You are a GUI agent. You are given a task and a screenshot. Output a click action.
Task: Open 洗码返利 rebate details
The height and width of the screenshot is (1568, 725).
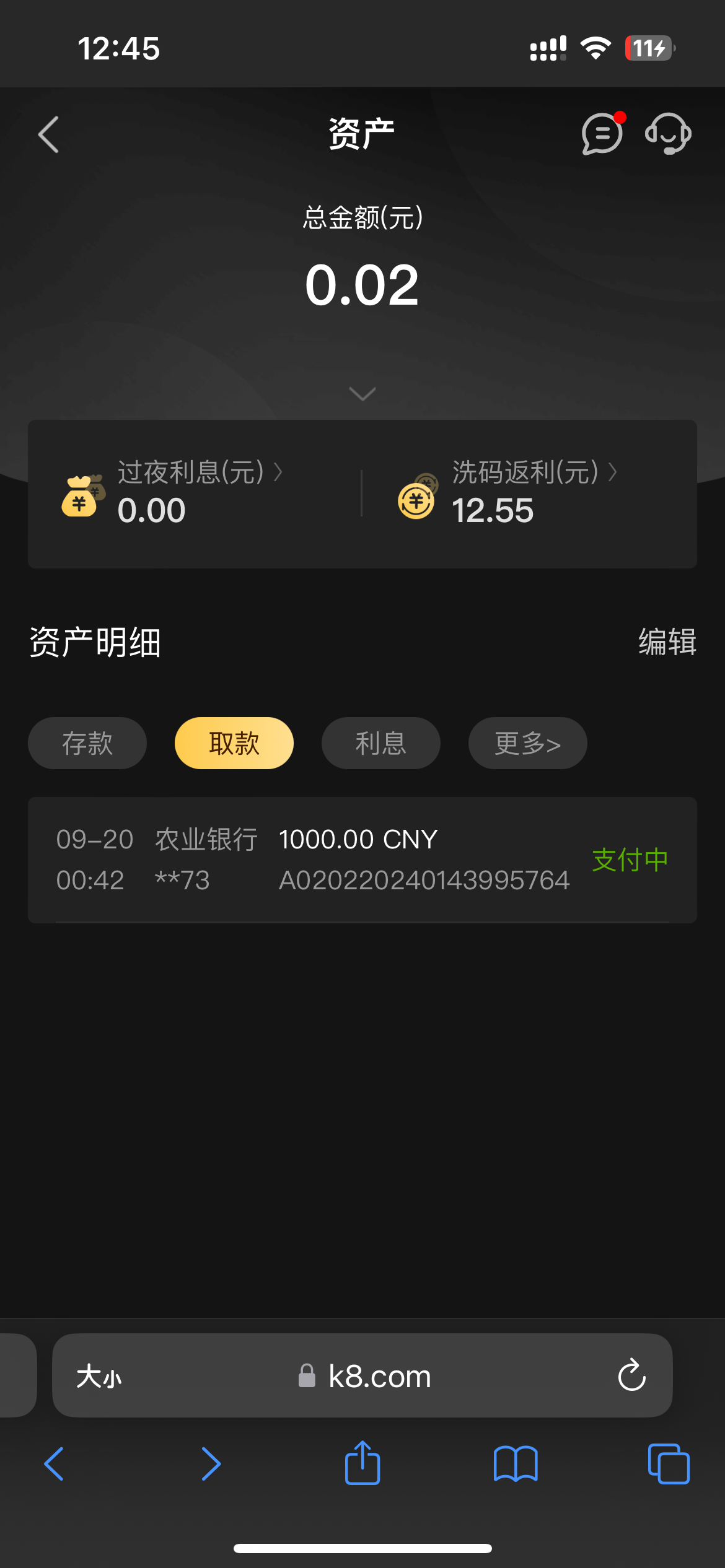point(535,473)
